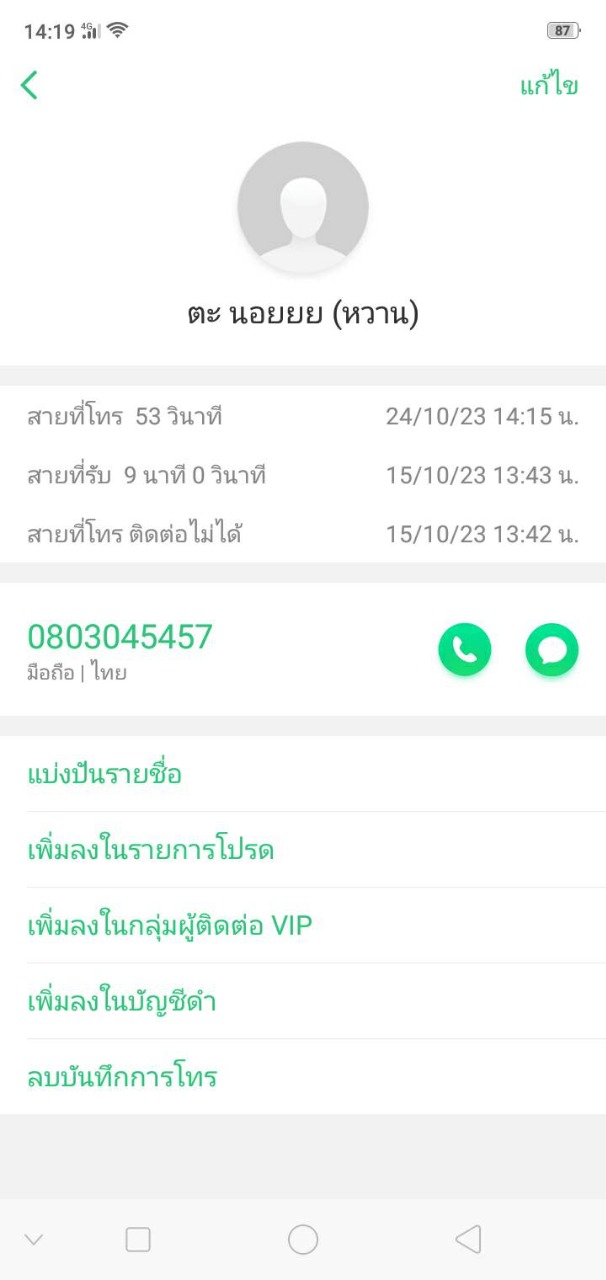Block contact with เพิ่มลงในบัญชีดำ
Screen dimensions: 606x1280
coord(122,1001)
